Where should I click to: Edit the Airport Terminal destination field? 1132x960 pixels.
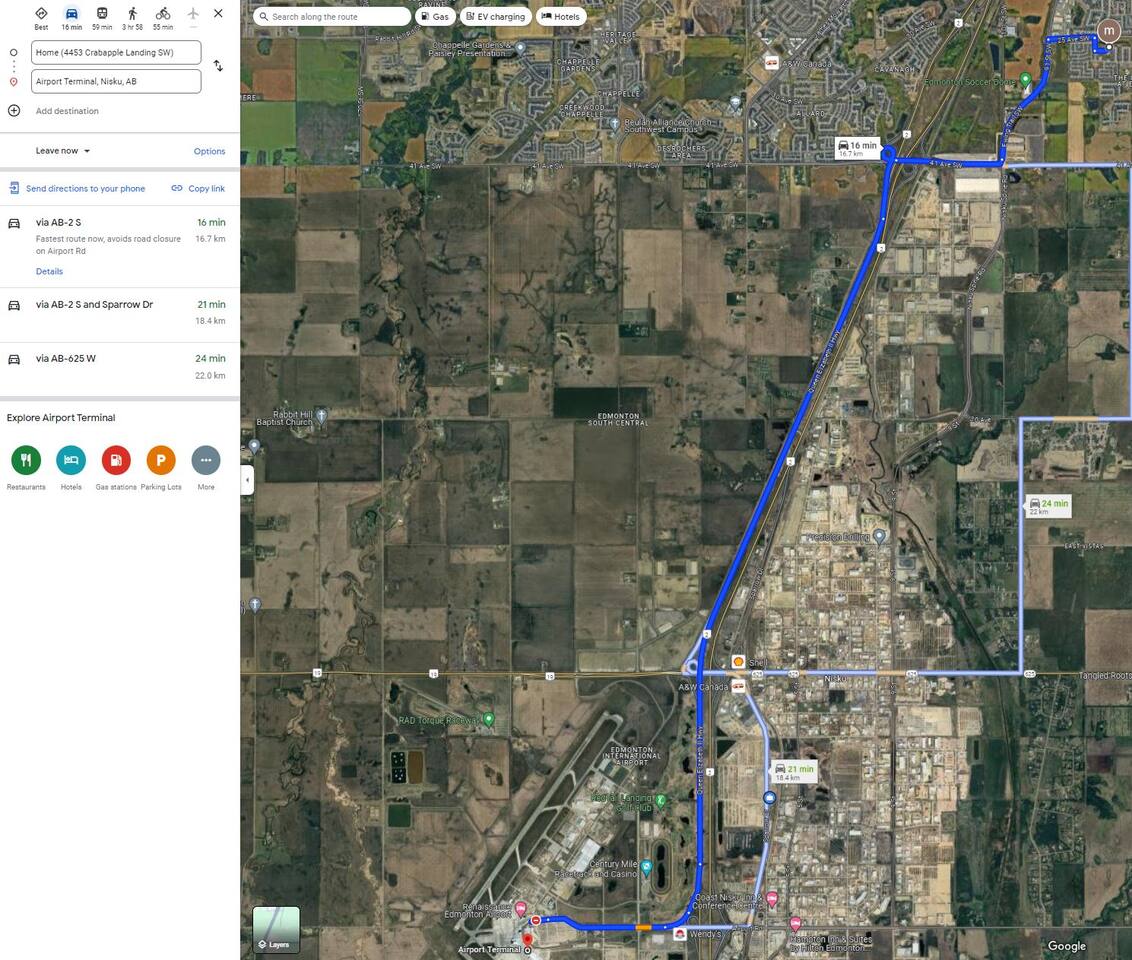coord(116,81)
